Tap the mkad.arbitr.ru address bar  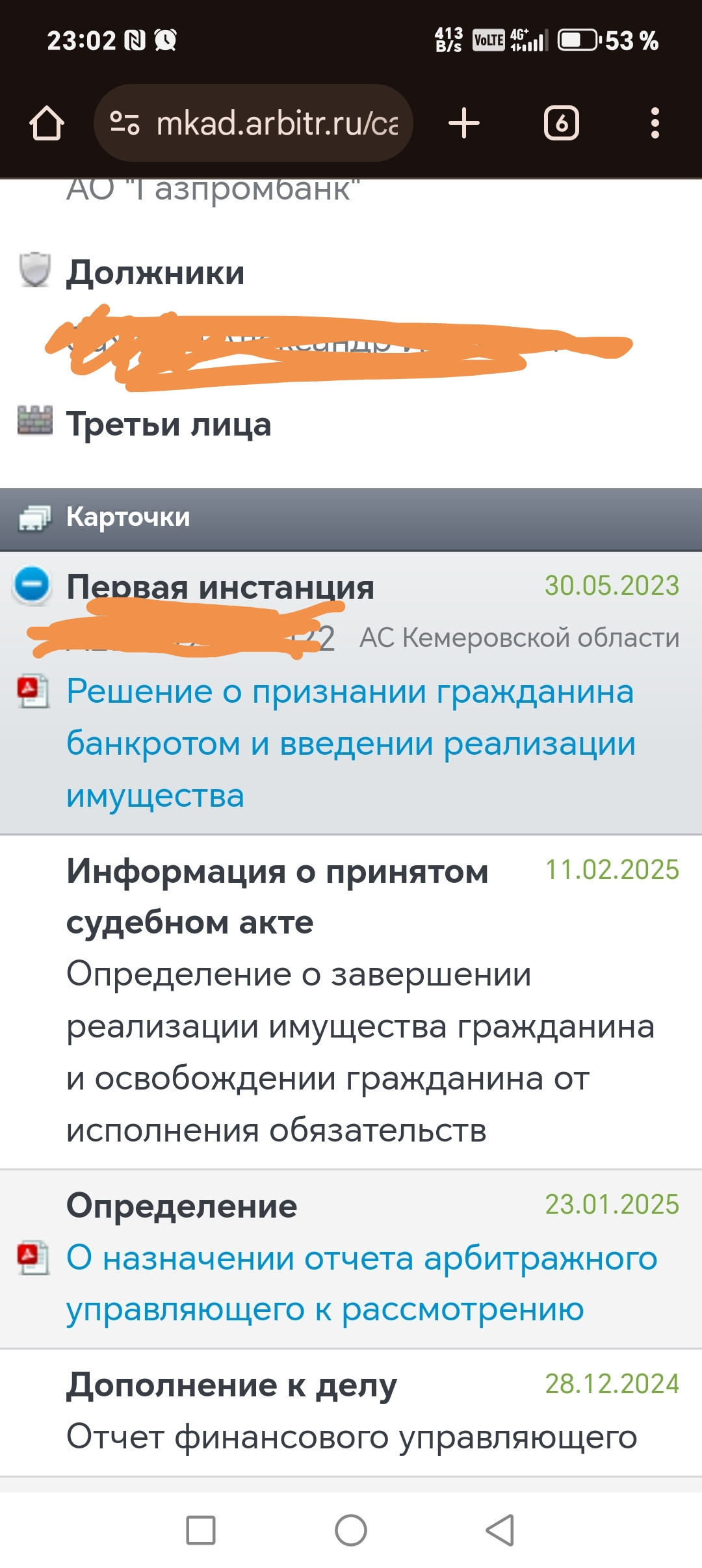253,123
